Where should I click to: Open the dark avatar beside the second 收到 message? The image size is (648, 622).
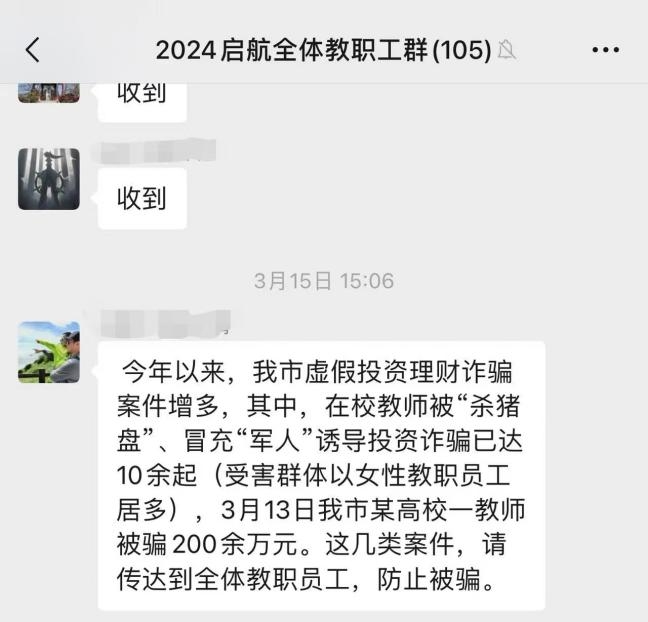tap(49, 179)
